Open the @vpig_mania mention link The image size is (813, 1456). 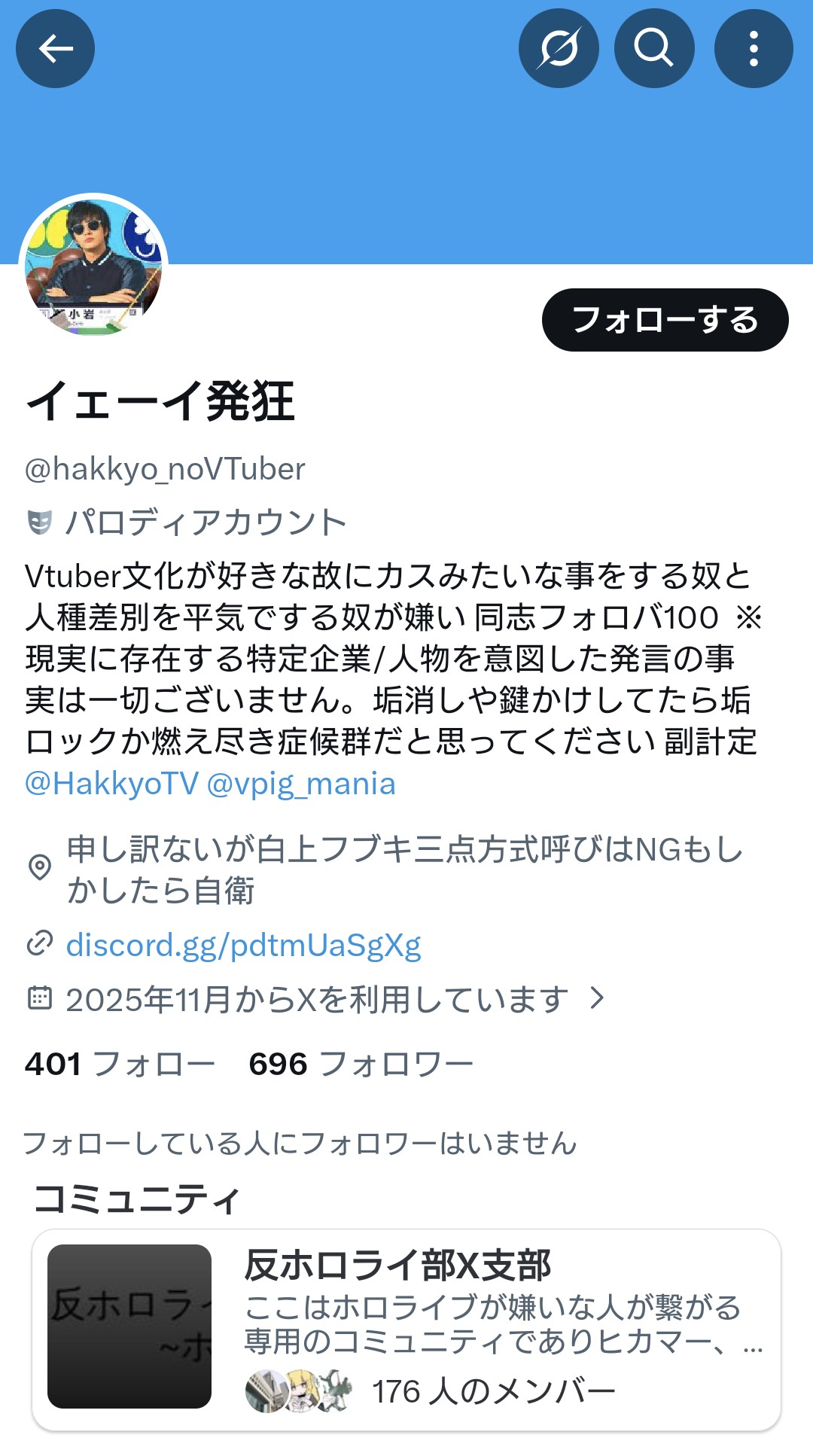(300, 784)
